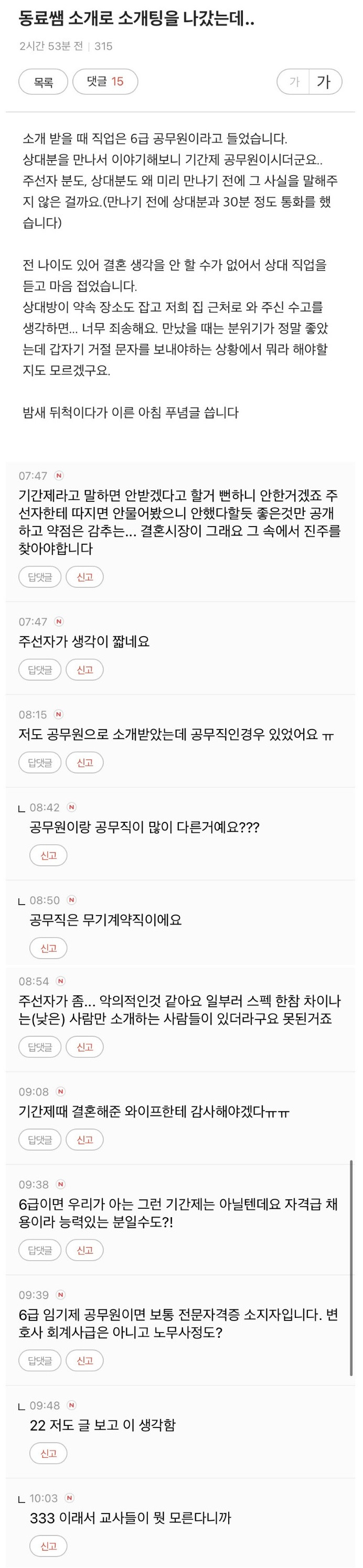Image resolution: width=363 pixels, height=1568 pixels.
Task: Select the larger 가 font size
Action: [x=324, y=82]
